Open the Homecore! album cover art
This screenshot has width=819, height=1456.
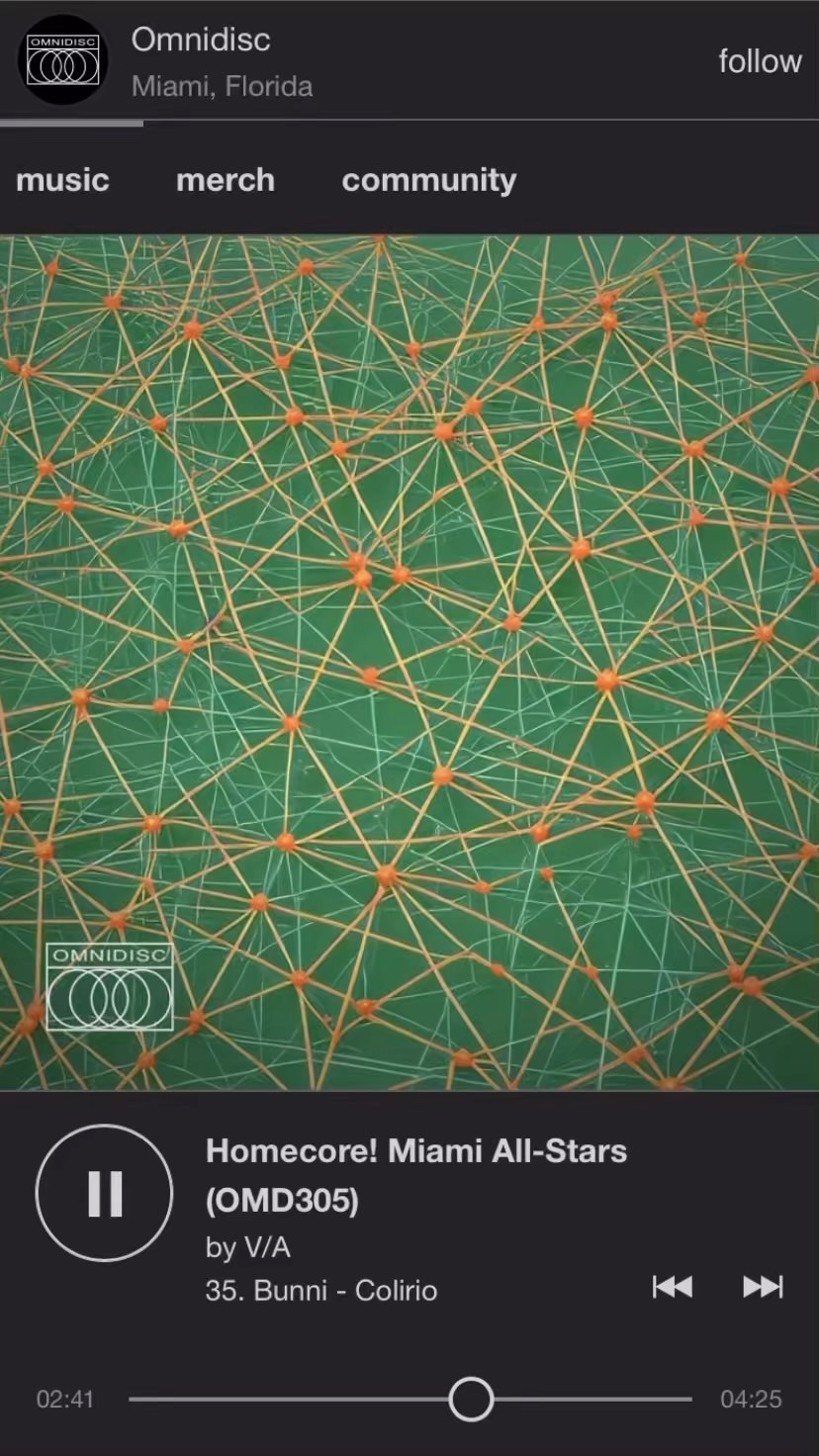(x=409, y=663)
